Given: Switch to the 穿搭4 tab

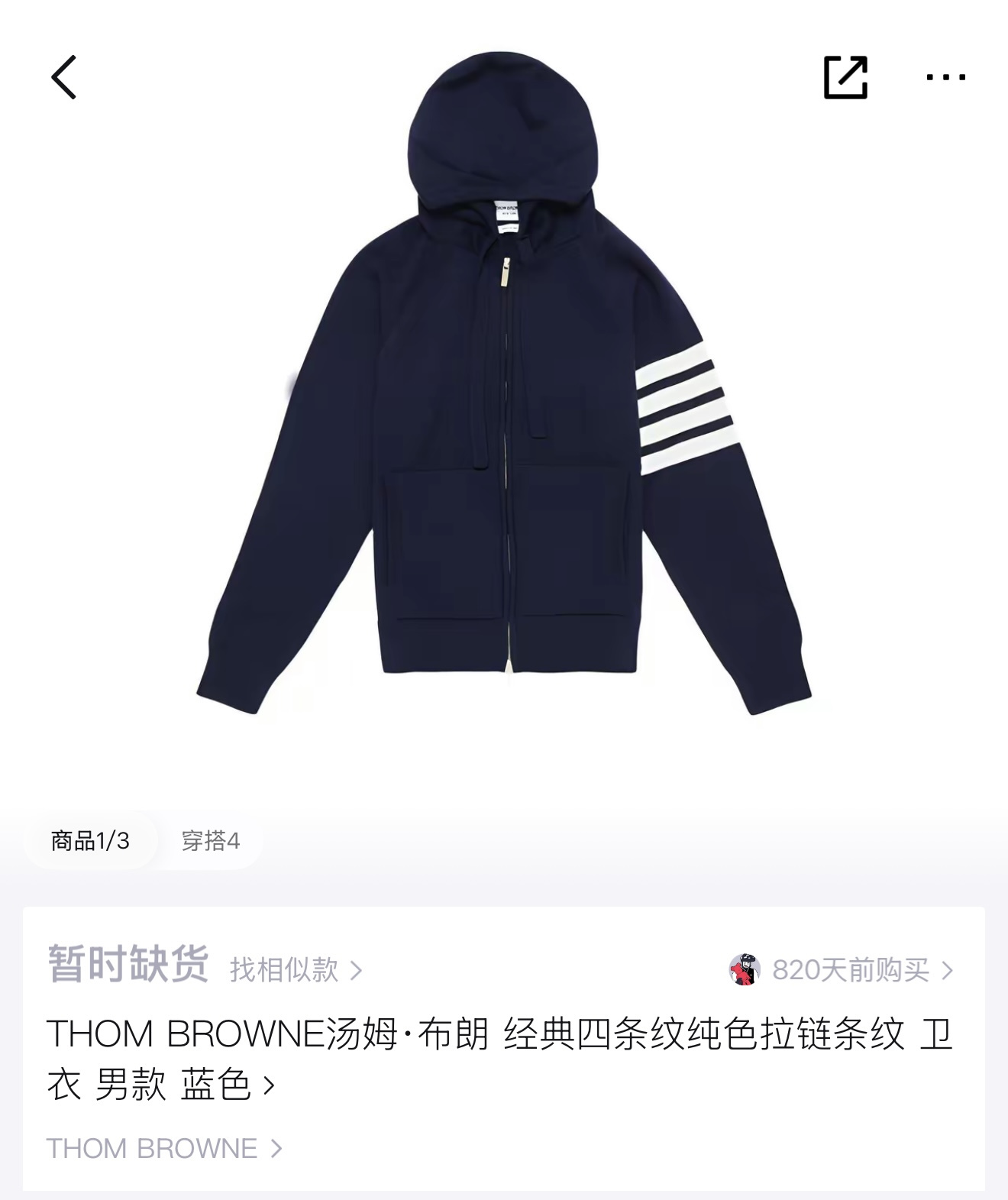Looking at the screenshot, I should [211, 841].
